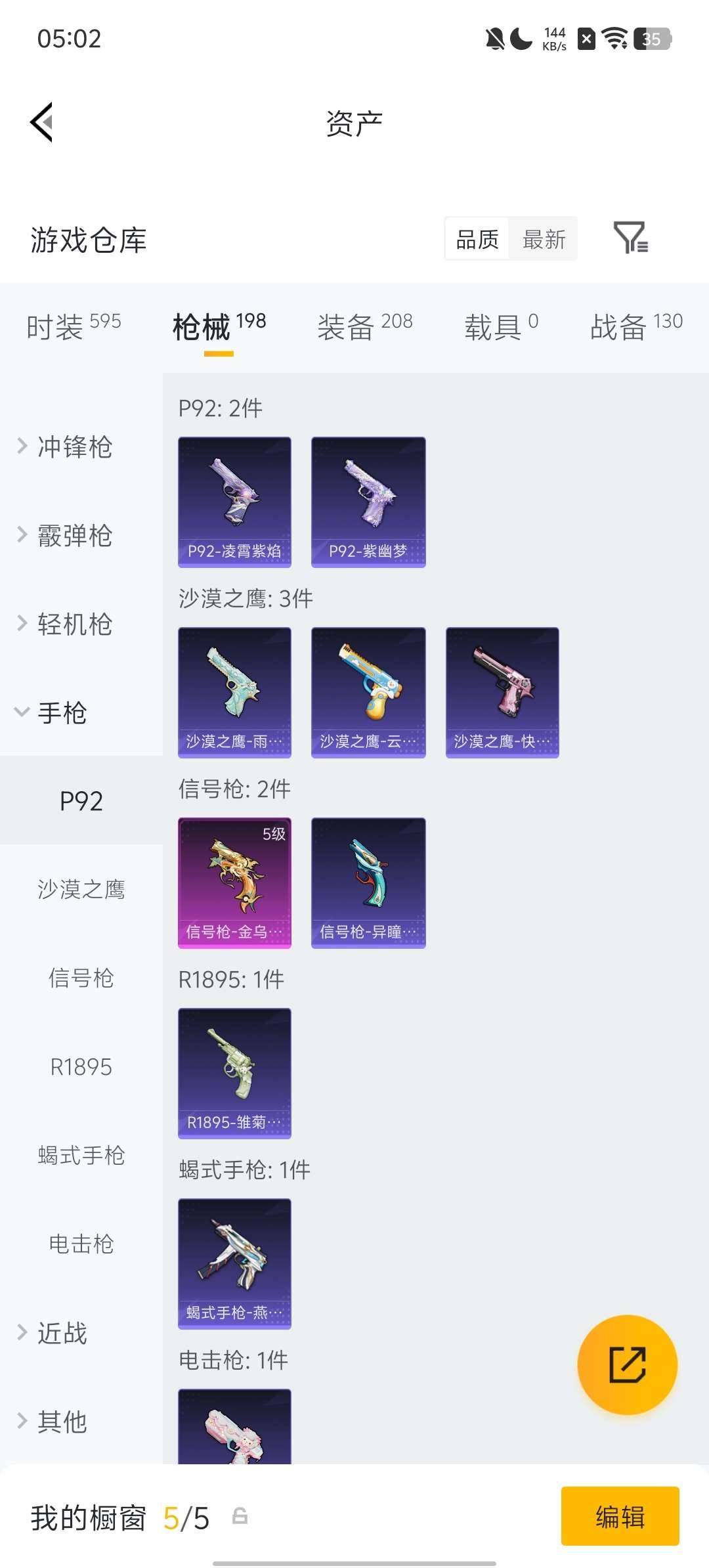Tap the battery indicator in status bar
The height and width of the screenshot is (1568, 709).
[650, 39]
